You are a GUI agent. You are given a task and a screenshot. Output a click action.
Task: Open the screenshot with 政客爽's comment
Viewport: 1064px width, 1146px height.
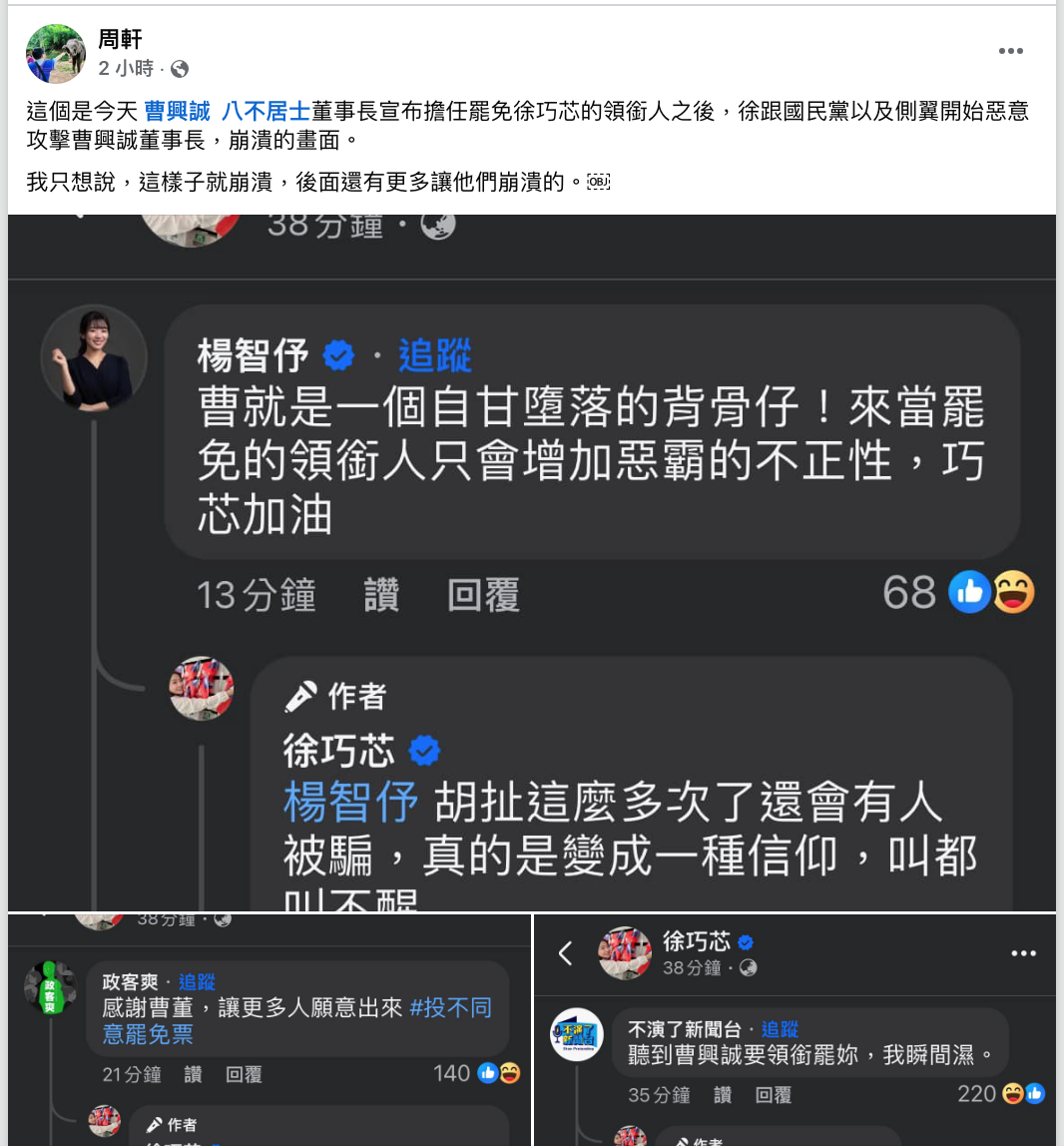[x=269, y=1030]
